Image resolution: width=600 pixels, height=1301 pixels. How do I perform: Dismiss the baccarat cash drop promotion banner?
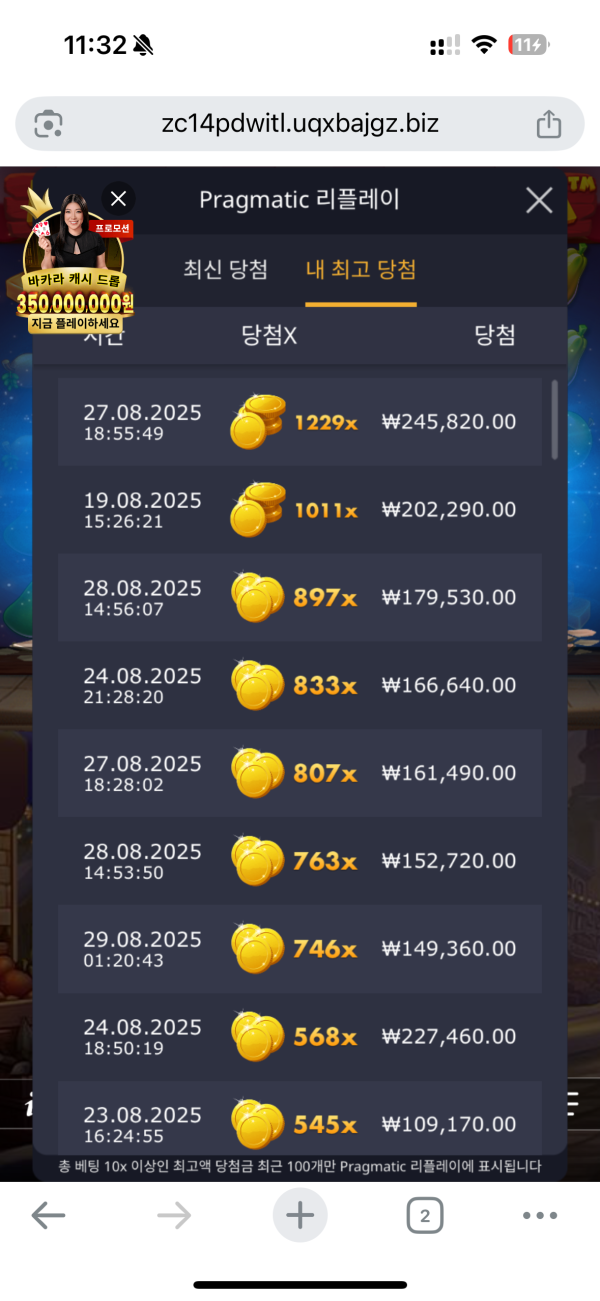(x=118, y=198)
